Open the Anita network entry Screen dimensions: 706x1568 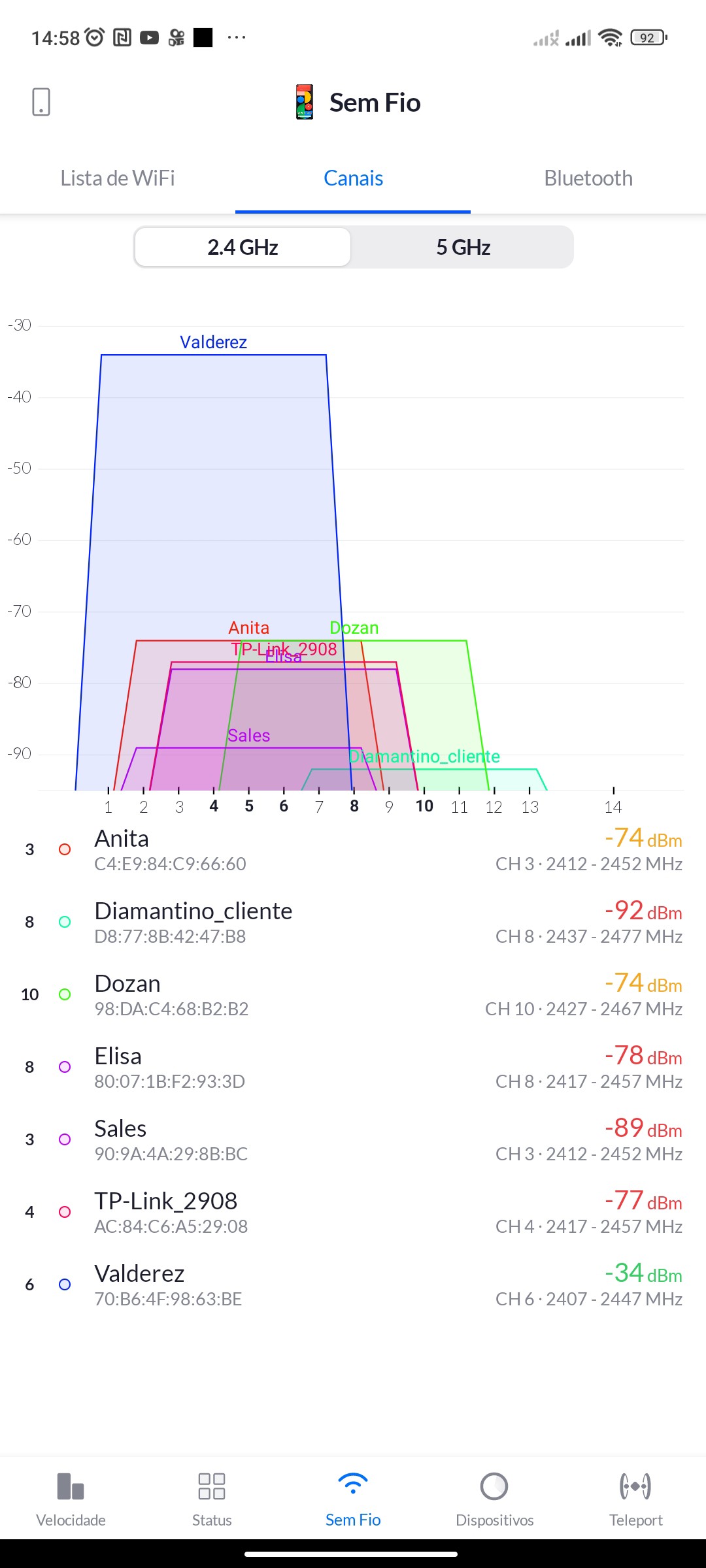[x=353, y=849]
